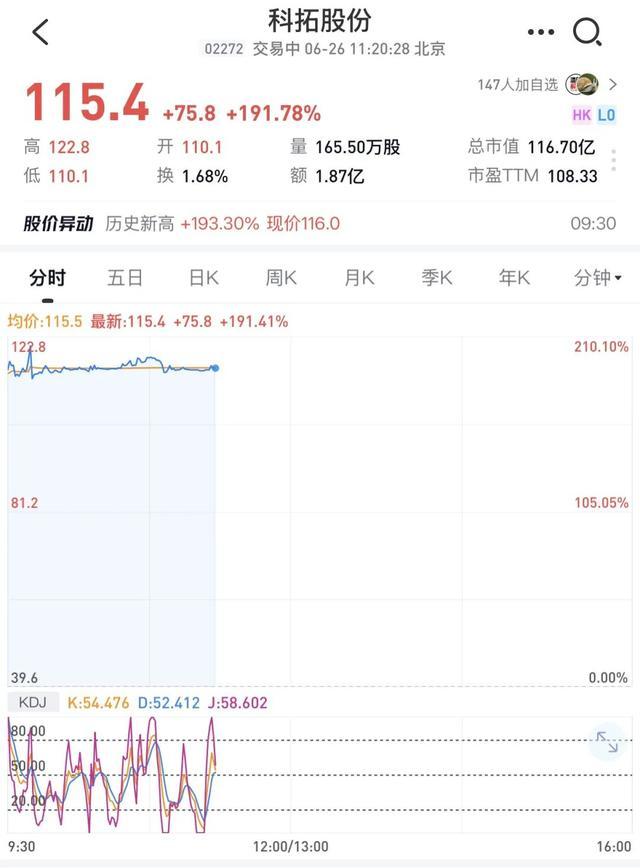Switch to the 日K chart tab
Image resolution: width=640 pixels, height=868 pixels.
coord(204,278)
